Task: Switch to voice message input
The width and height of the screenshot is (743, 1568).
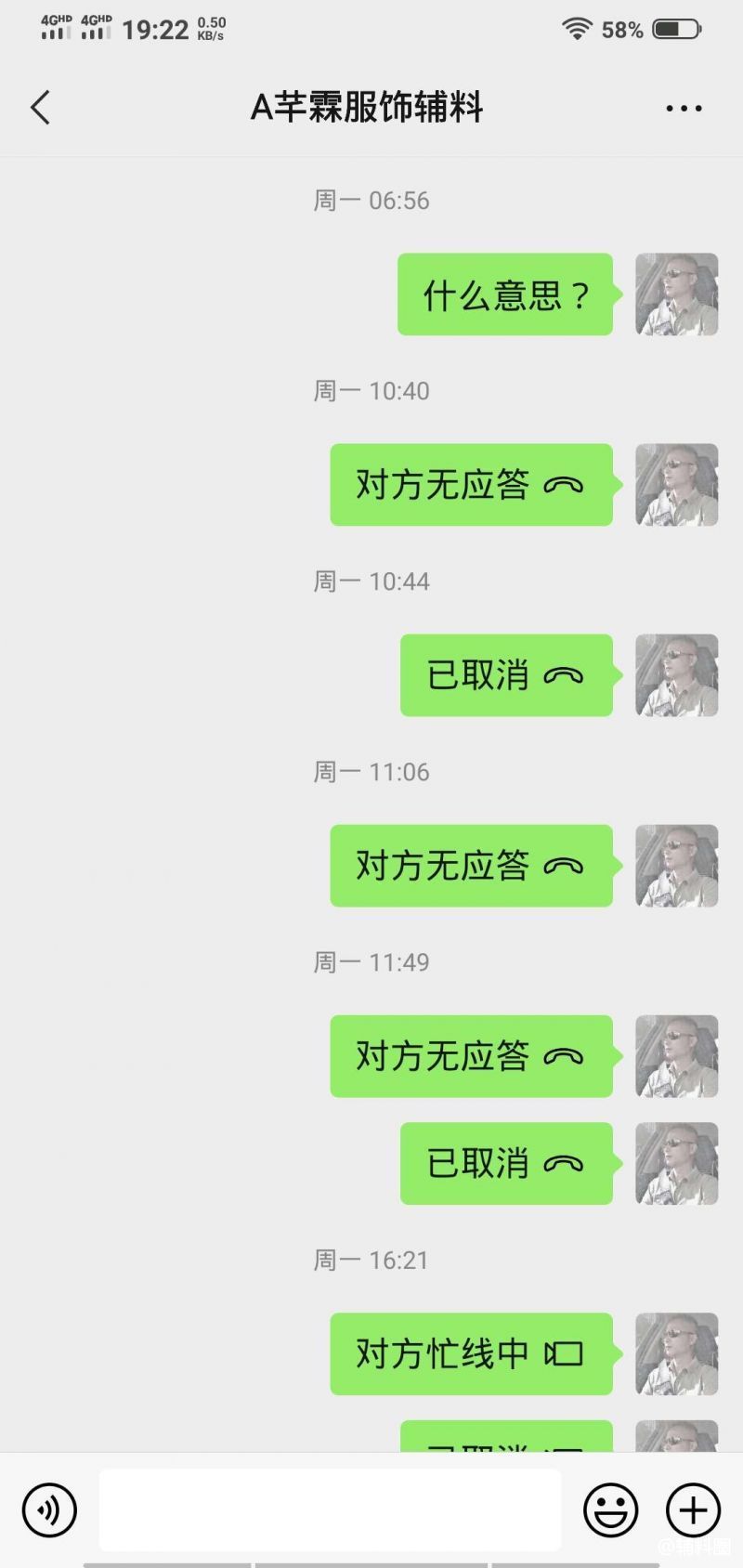Action: tap(49, 1509)
